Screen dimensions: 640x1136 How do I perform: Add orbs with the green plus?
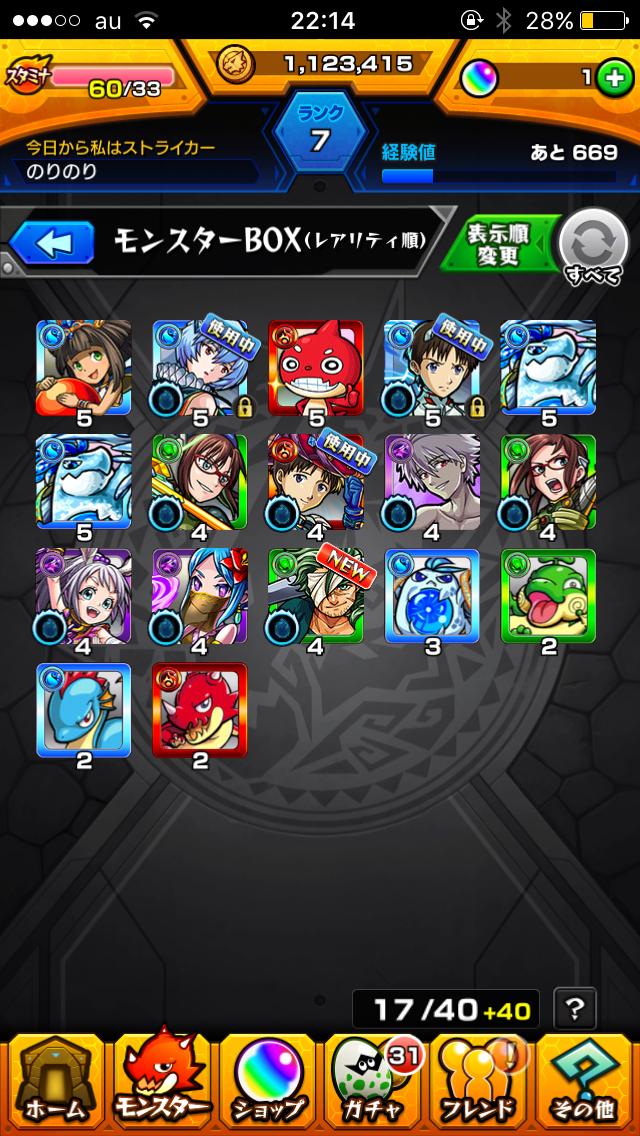(x=615, y=78)
